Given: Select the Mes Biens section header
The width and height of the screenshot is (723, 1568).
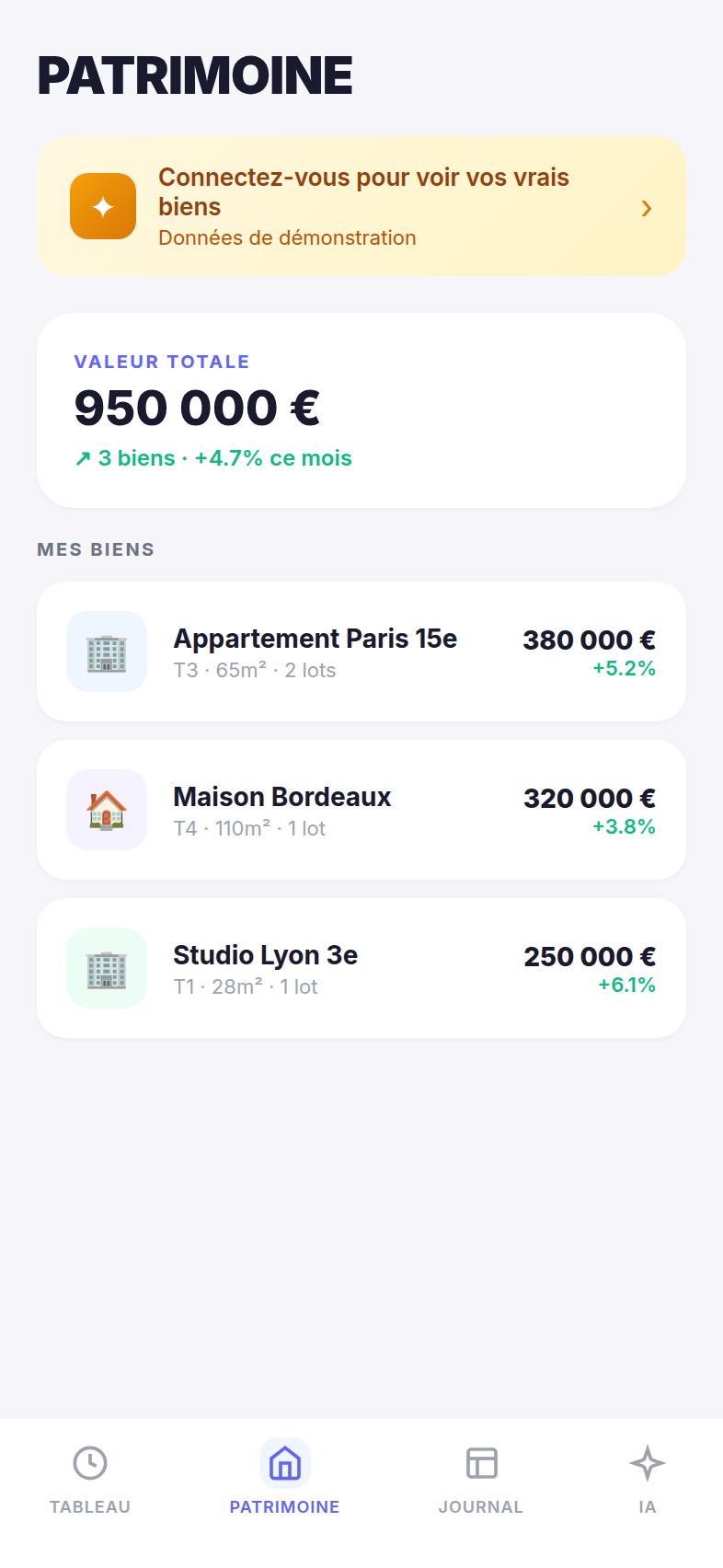Looking at the screenshot, I should click(x=96, y=549).
